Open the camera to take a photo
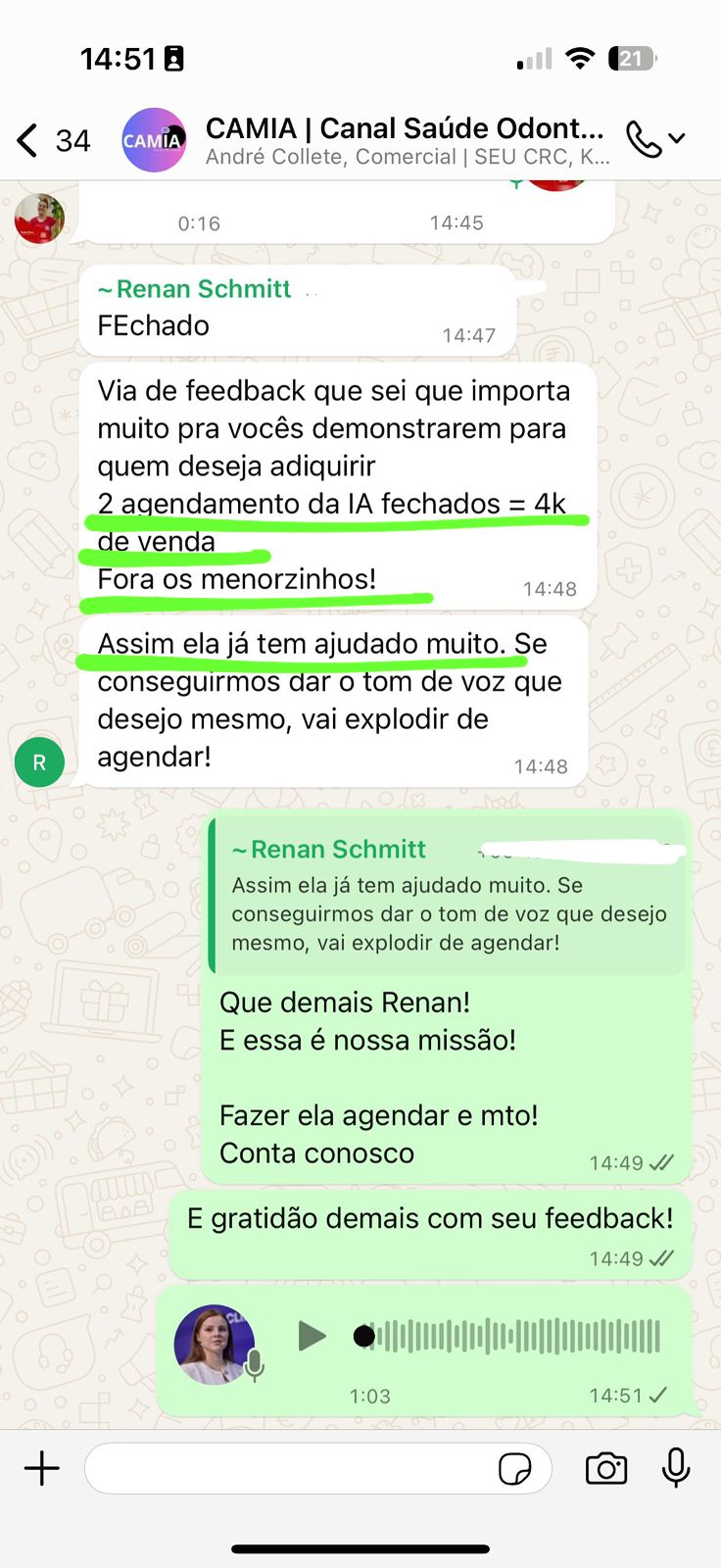This screenshot has width=721, height=1568. [606, 1468]
